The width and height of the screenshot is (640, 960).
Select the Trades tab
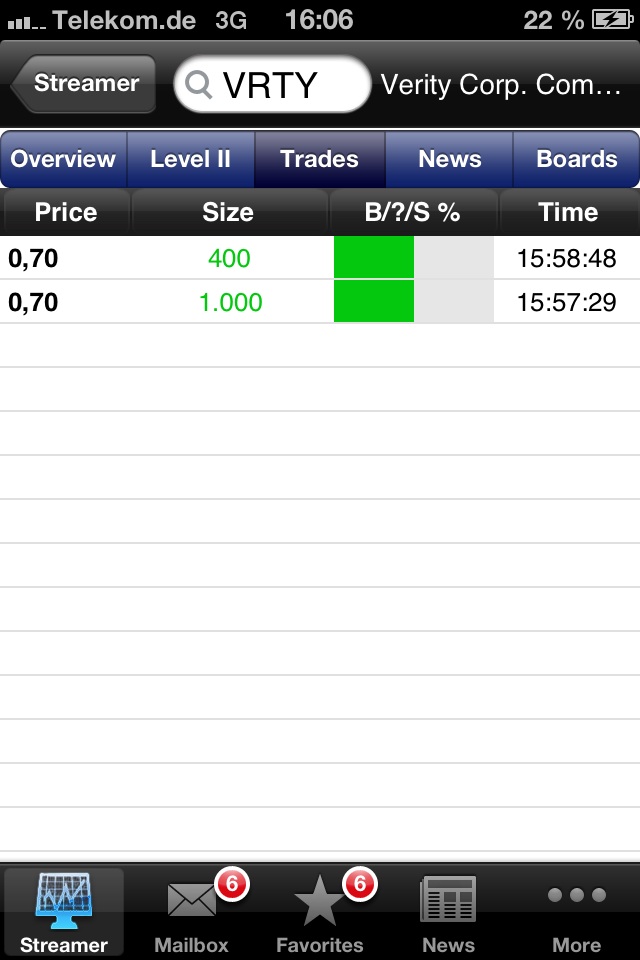point(319,159)
